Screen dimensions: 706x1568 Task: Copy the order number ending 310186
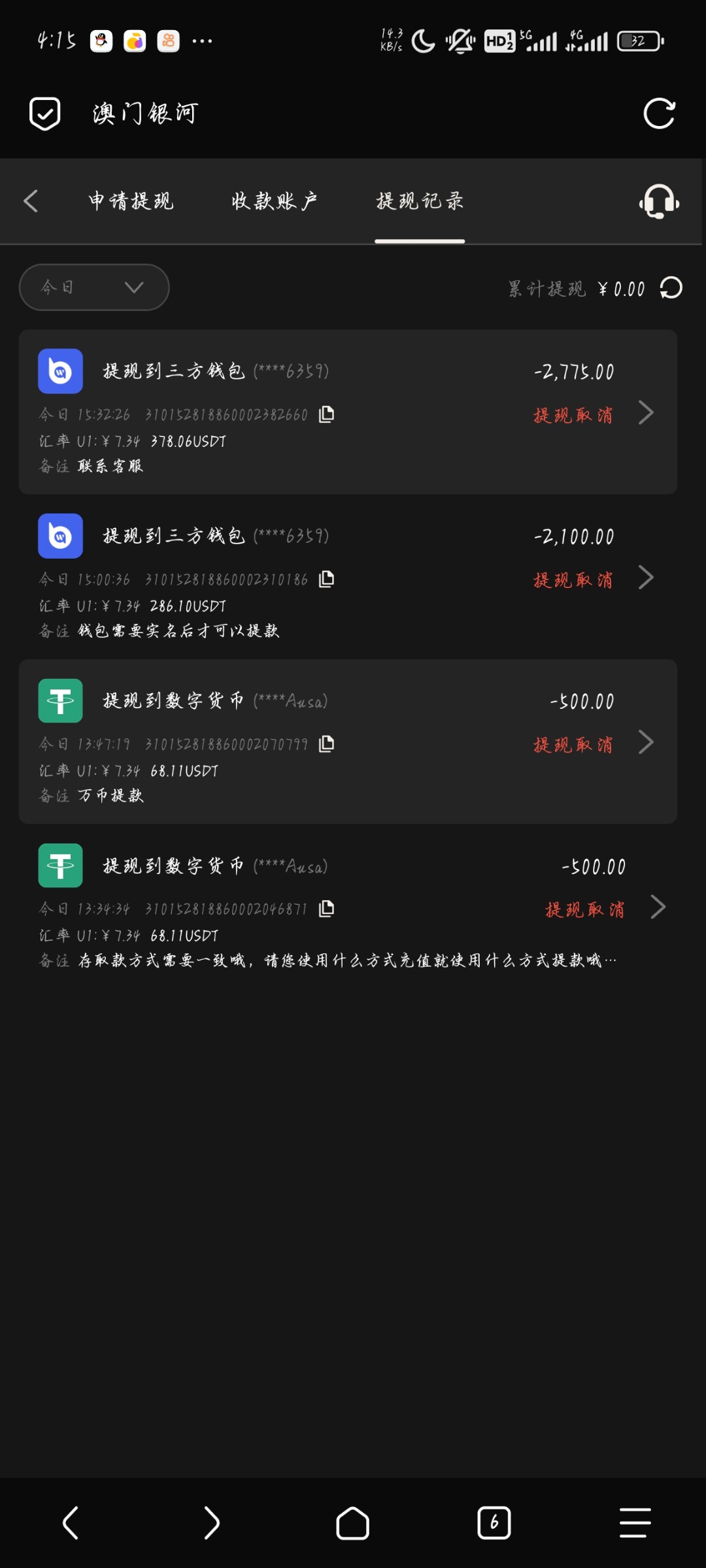326,579
